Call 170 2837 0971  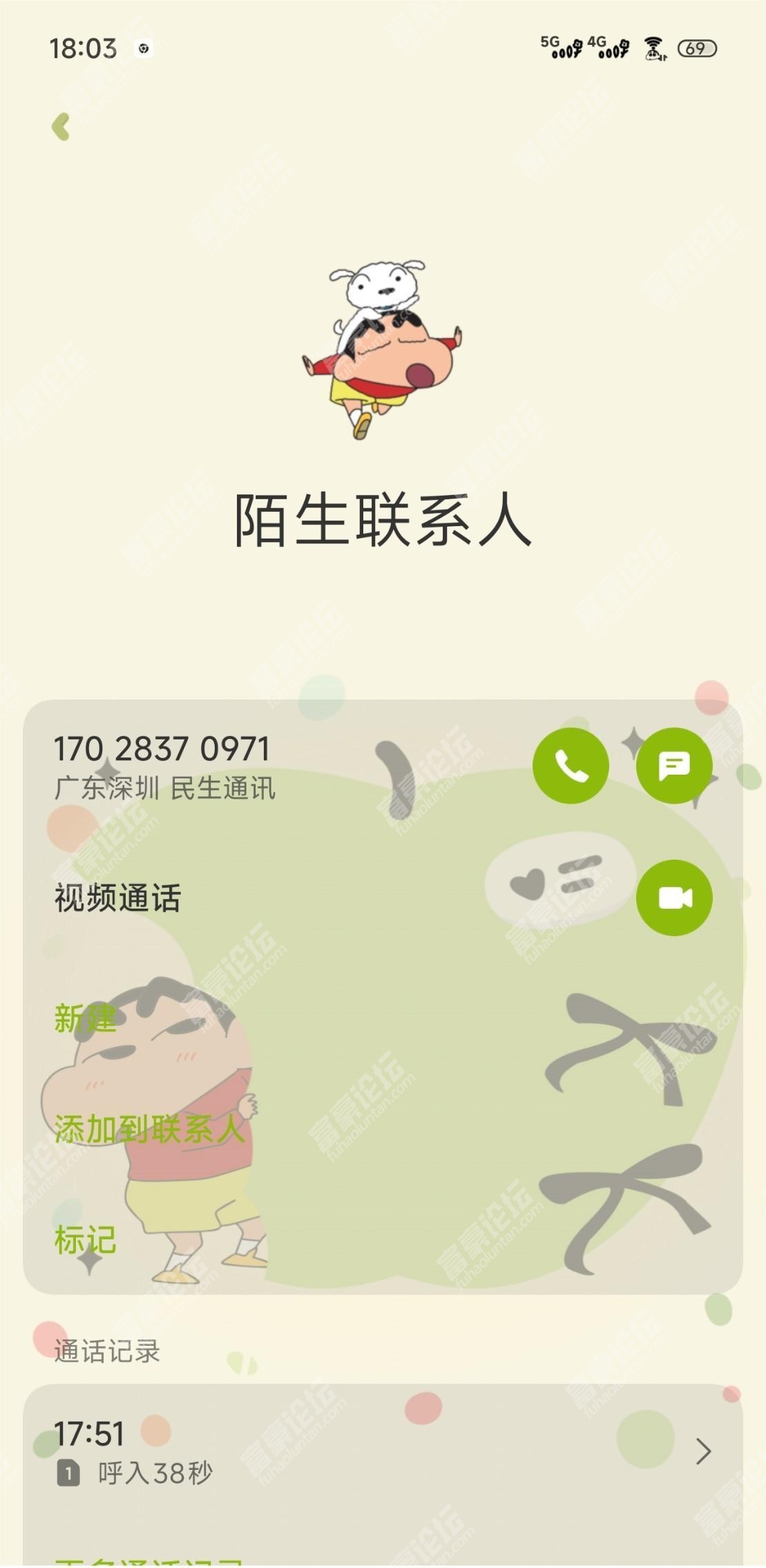pos(571,765)
